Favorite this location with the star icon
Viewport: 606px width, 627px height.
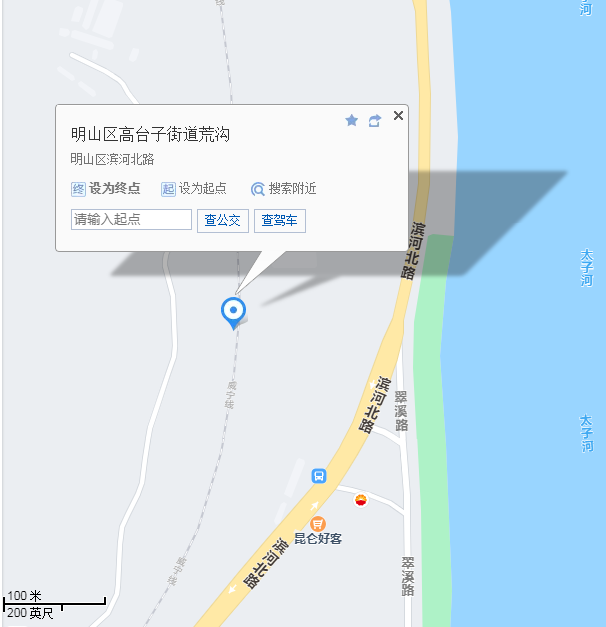[x=352, y=120]
